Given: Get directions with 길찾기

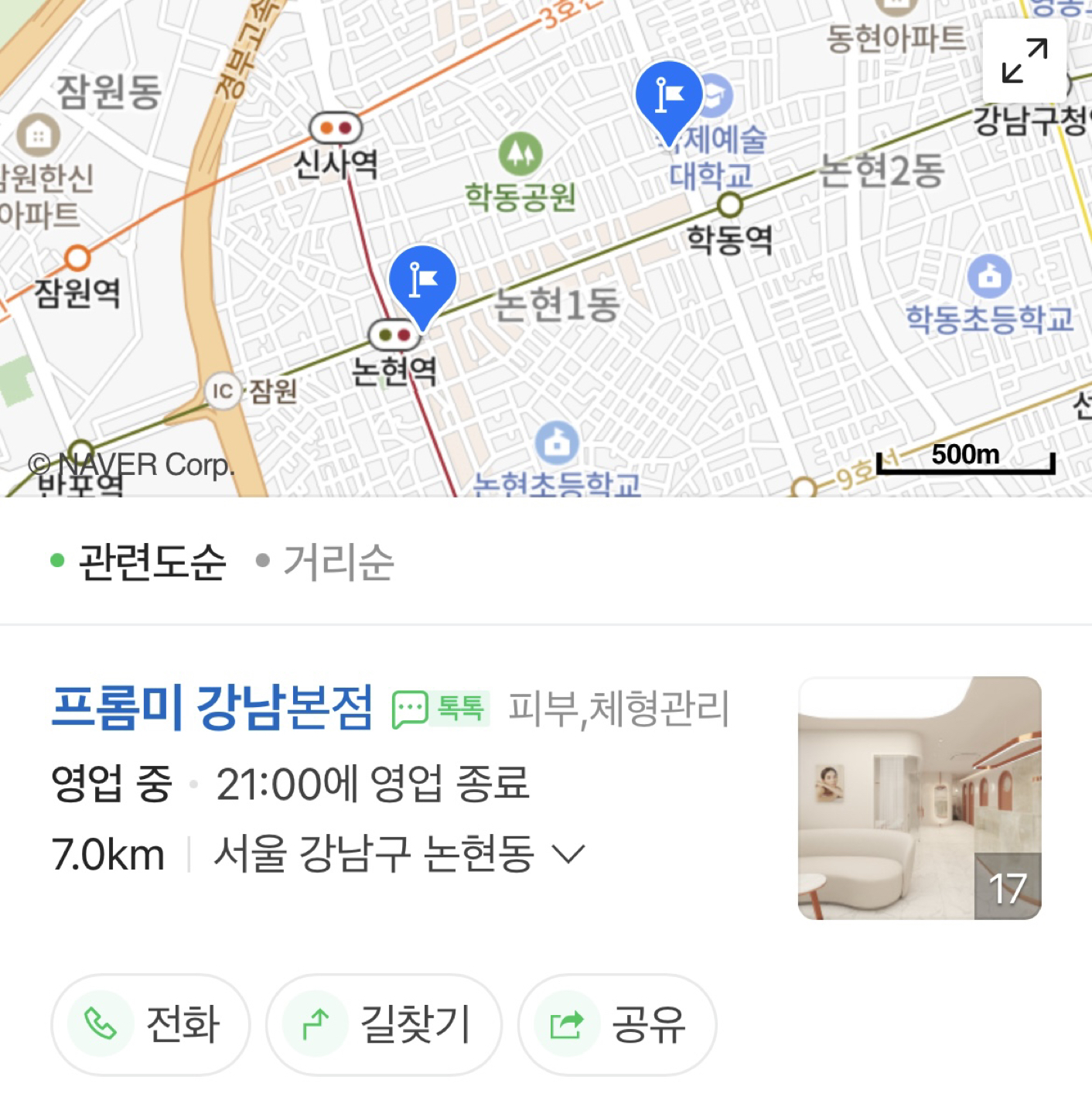Looking at the screenshot, I should click(x=384, y=1024).
